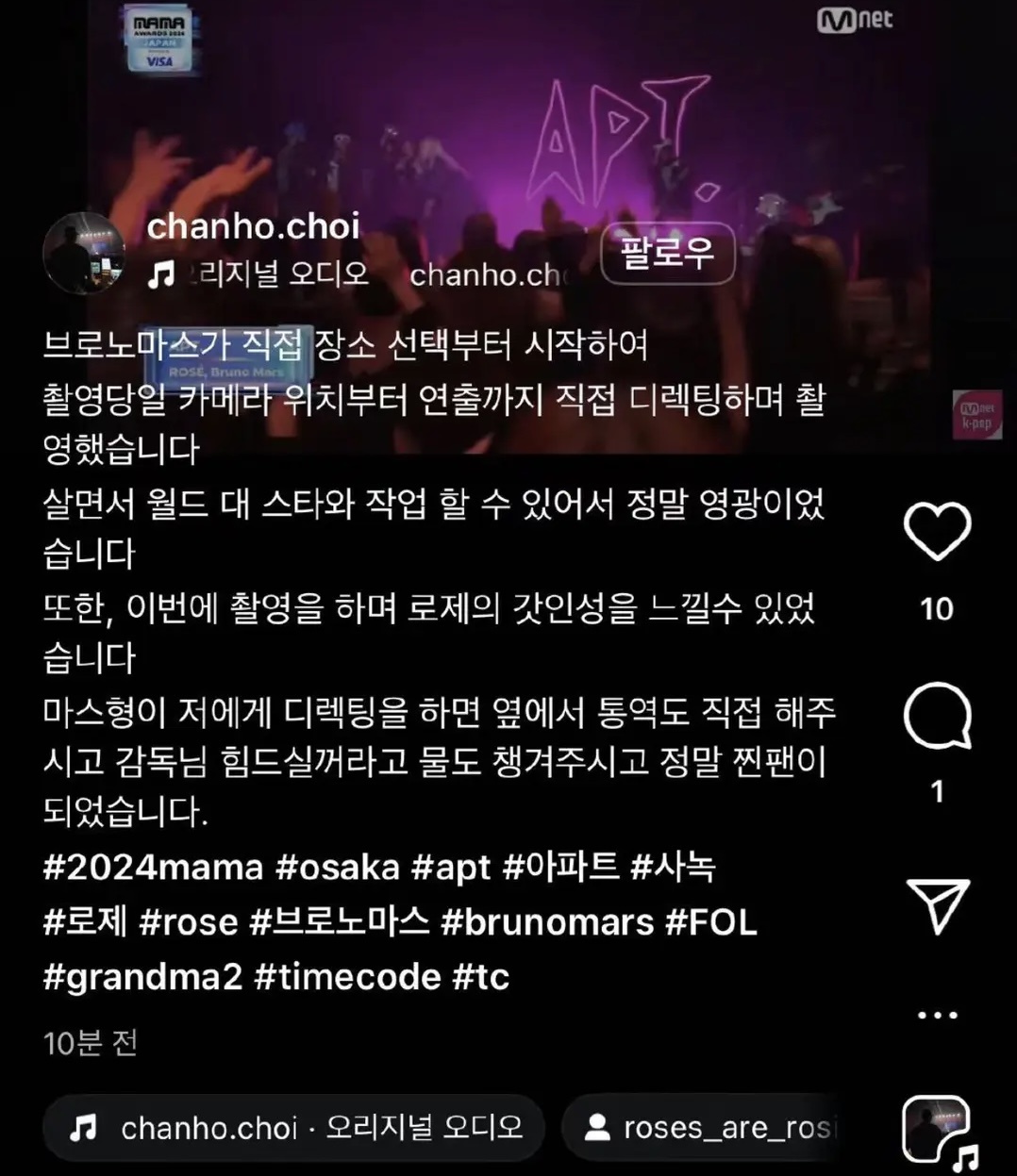Share the reel via paper plane icon
Viewport: 1017px width, 1176px height.
(937, 905)
